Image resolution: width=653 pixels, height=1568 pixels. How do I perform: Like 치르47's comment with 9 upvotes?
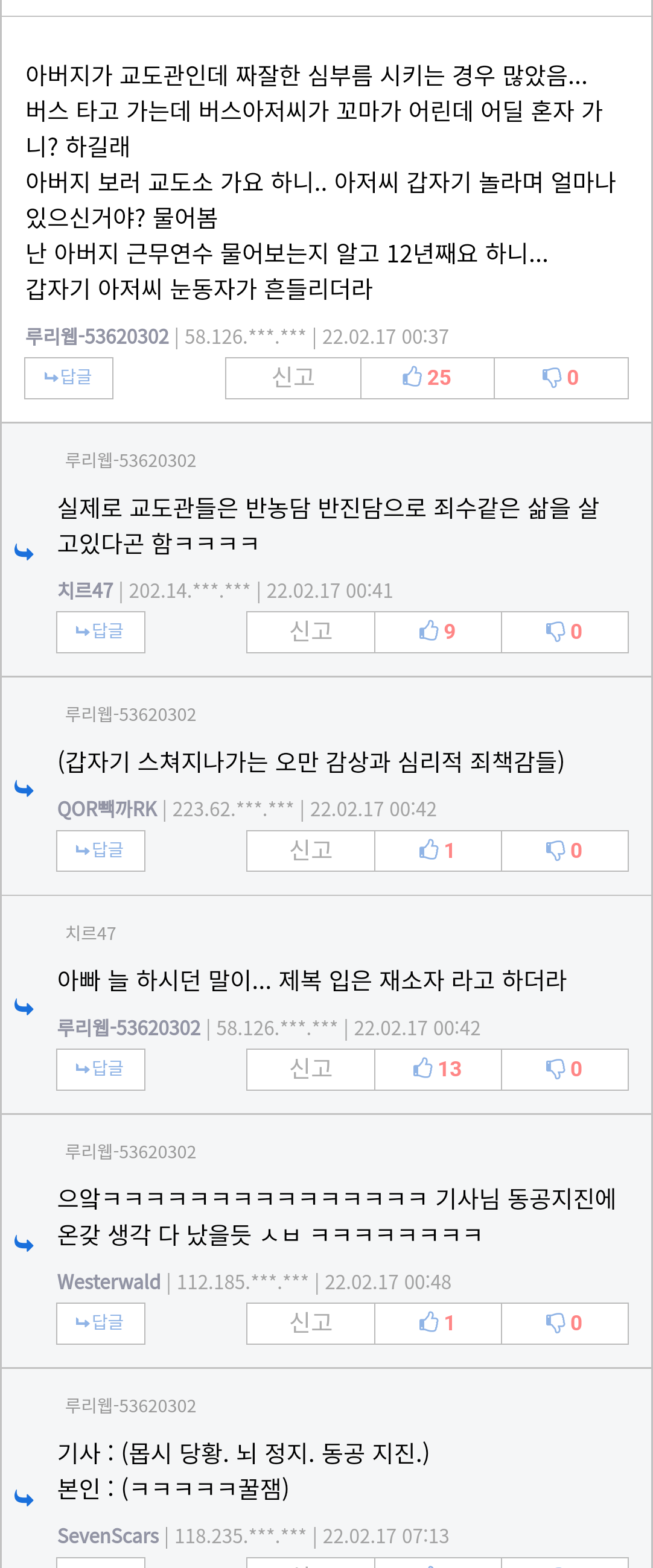[x=438, y=631]
